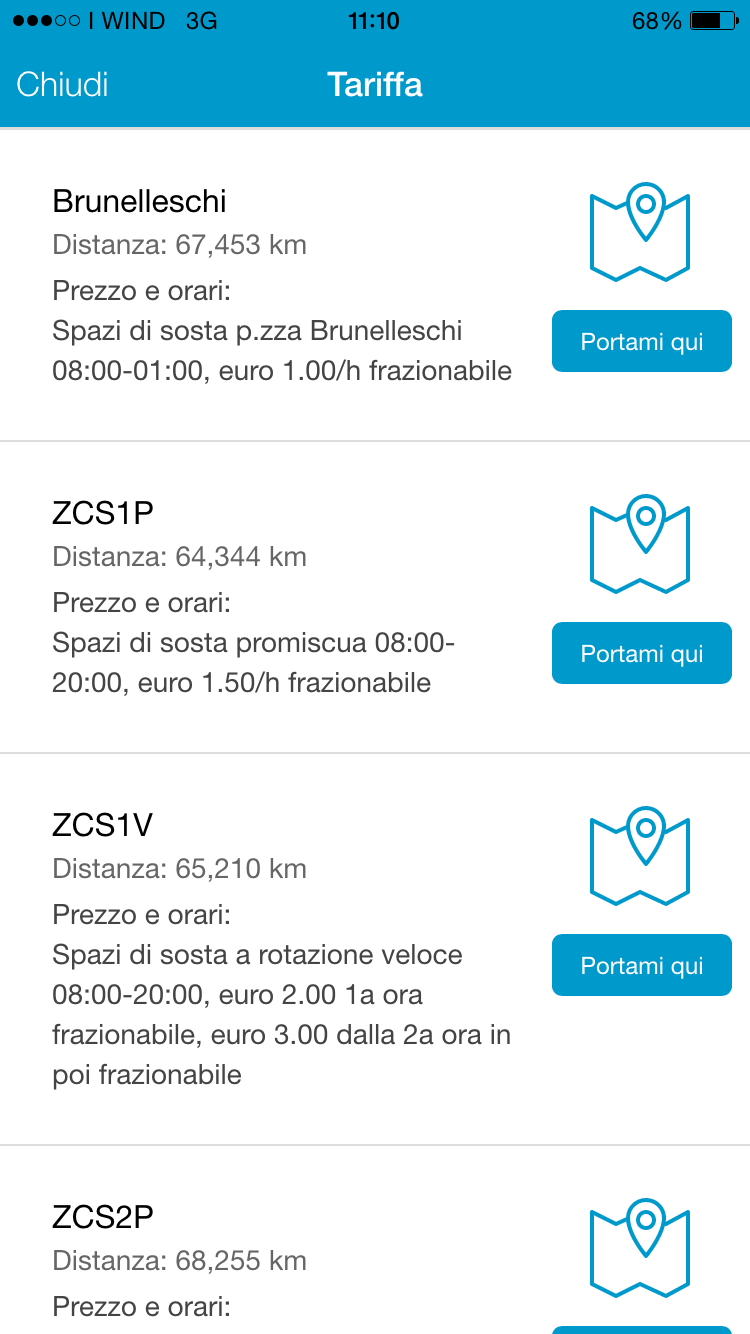
Task: Open the map icon beside ZCS2P
Action: [640, 1248]
